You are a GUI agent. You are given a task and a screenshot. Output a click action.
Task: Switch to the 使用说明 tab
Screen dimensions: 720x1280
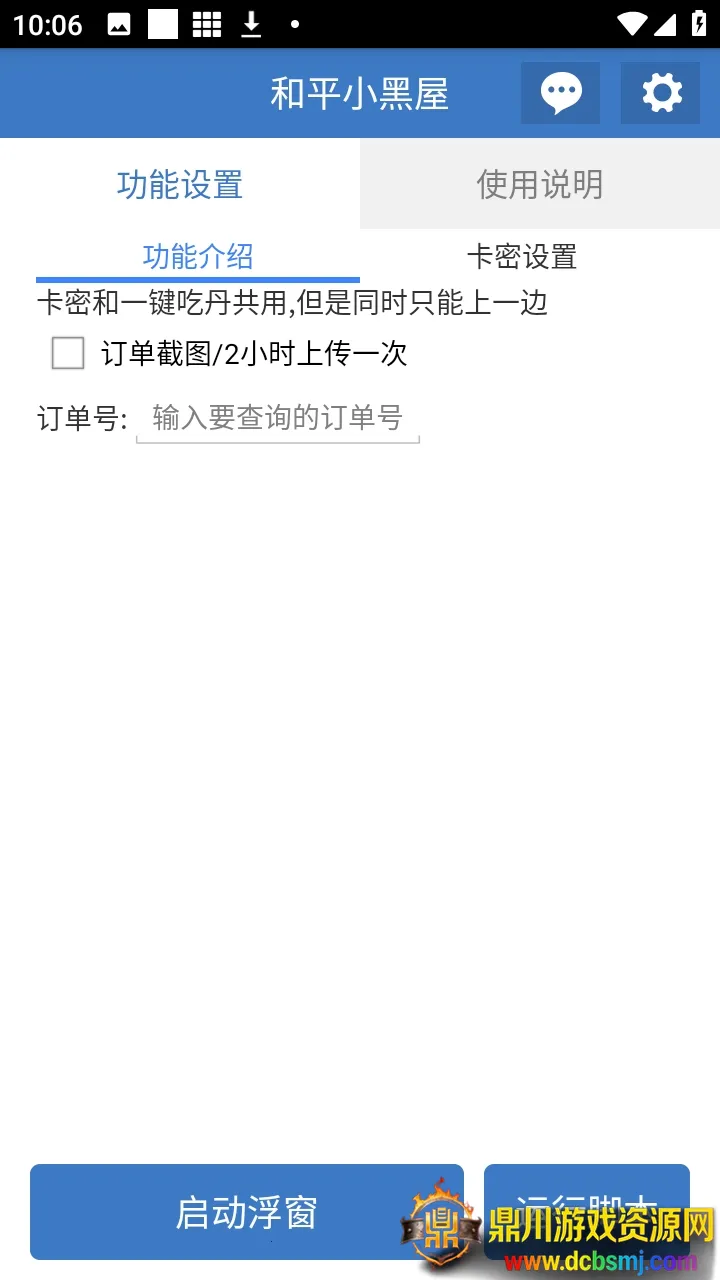click(540, 185)
